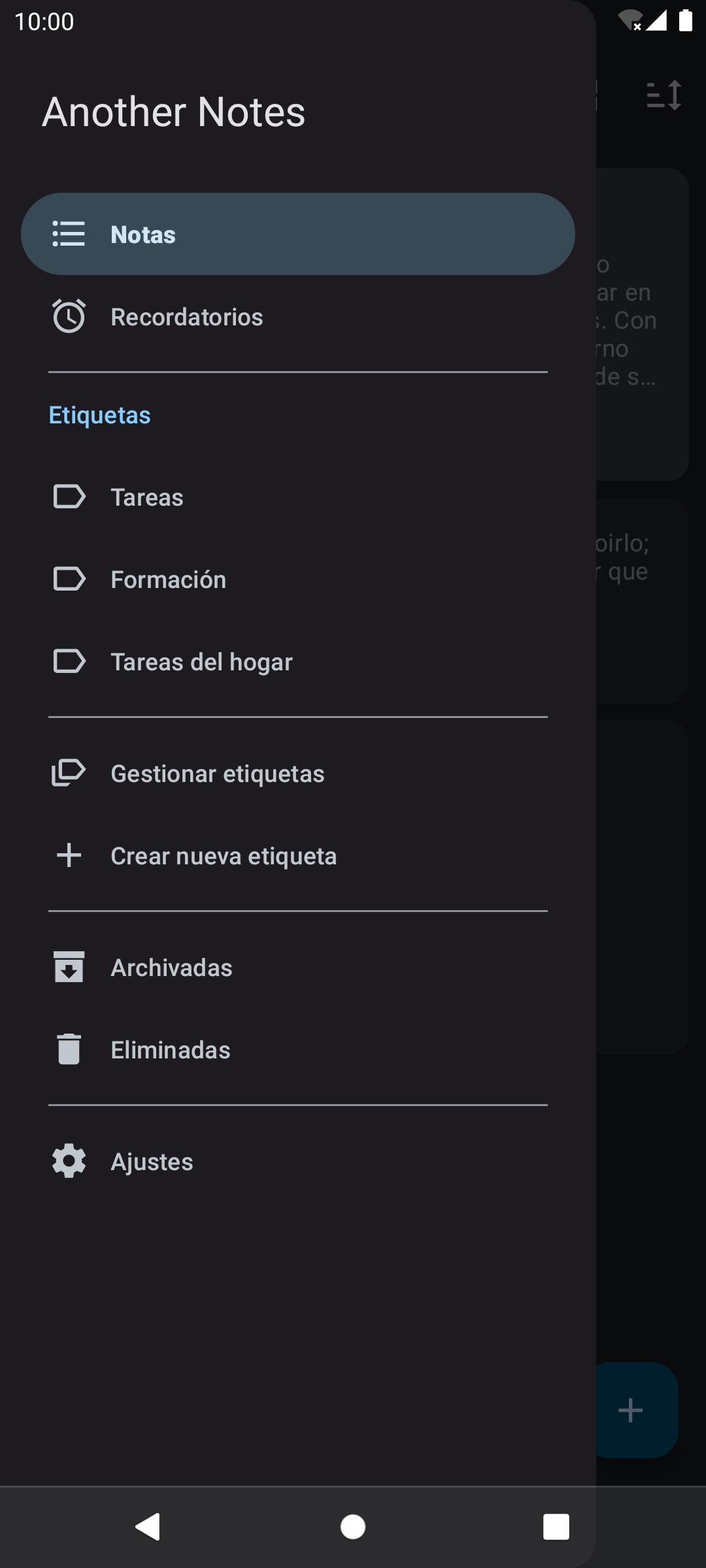Open Recordatorios
The height and width of the screenshot is (1568, 706).
click(x=298, y=317)
